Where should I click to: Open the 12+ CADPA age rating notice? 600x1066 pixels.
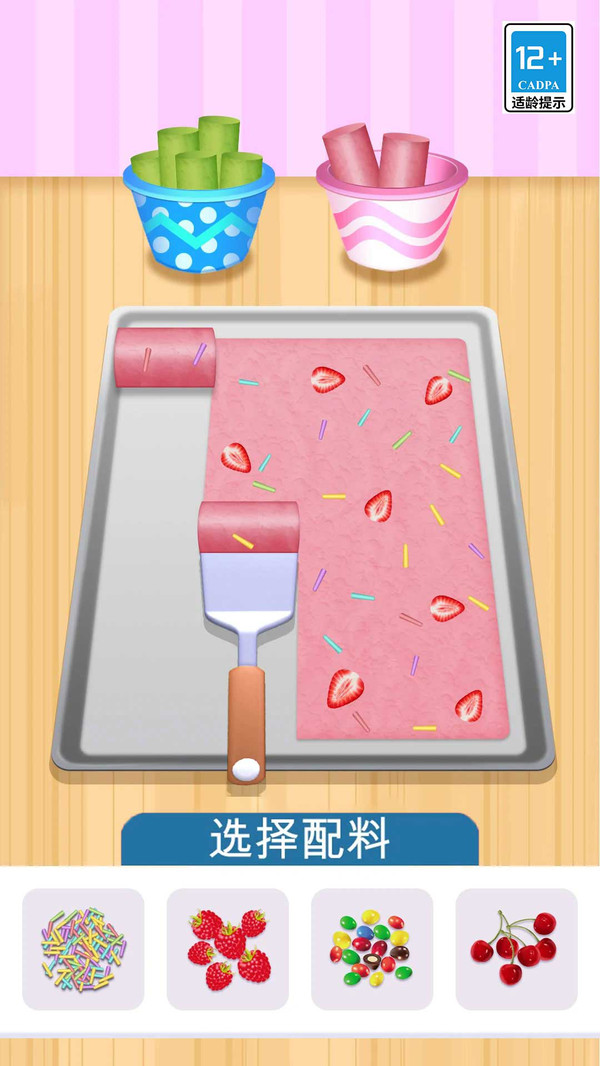(538, 67)
